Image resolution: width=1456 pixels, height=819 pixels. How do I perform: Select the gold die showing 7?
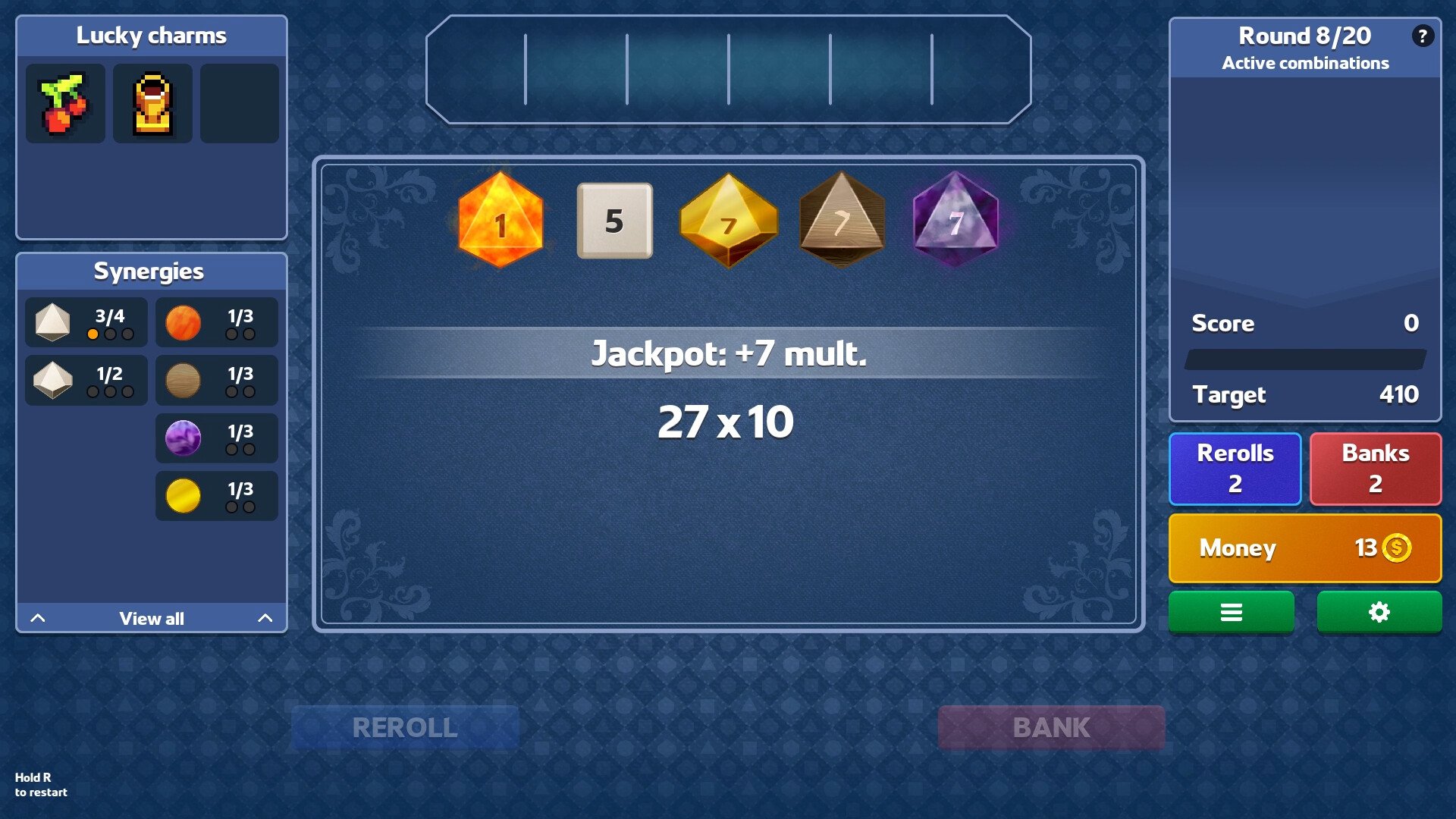[728, 221]
